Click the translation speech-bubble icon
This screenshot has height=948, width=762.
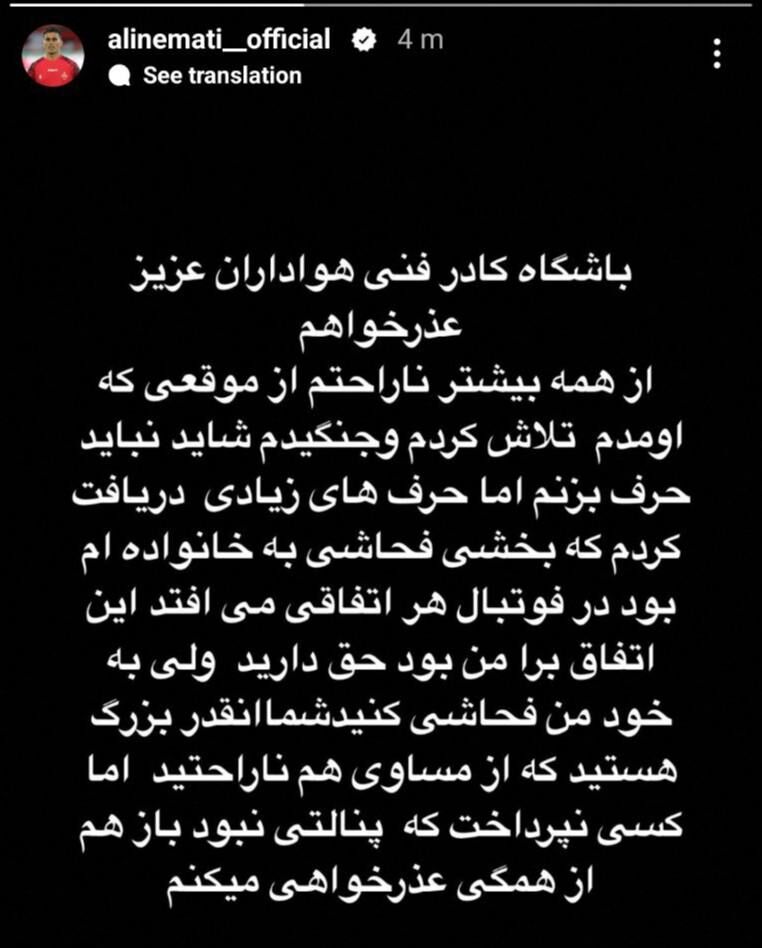119,74
